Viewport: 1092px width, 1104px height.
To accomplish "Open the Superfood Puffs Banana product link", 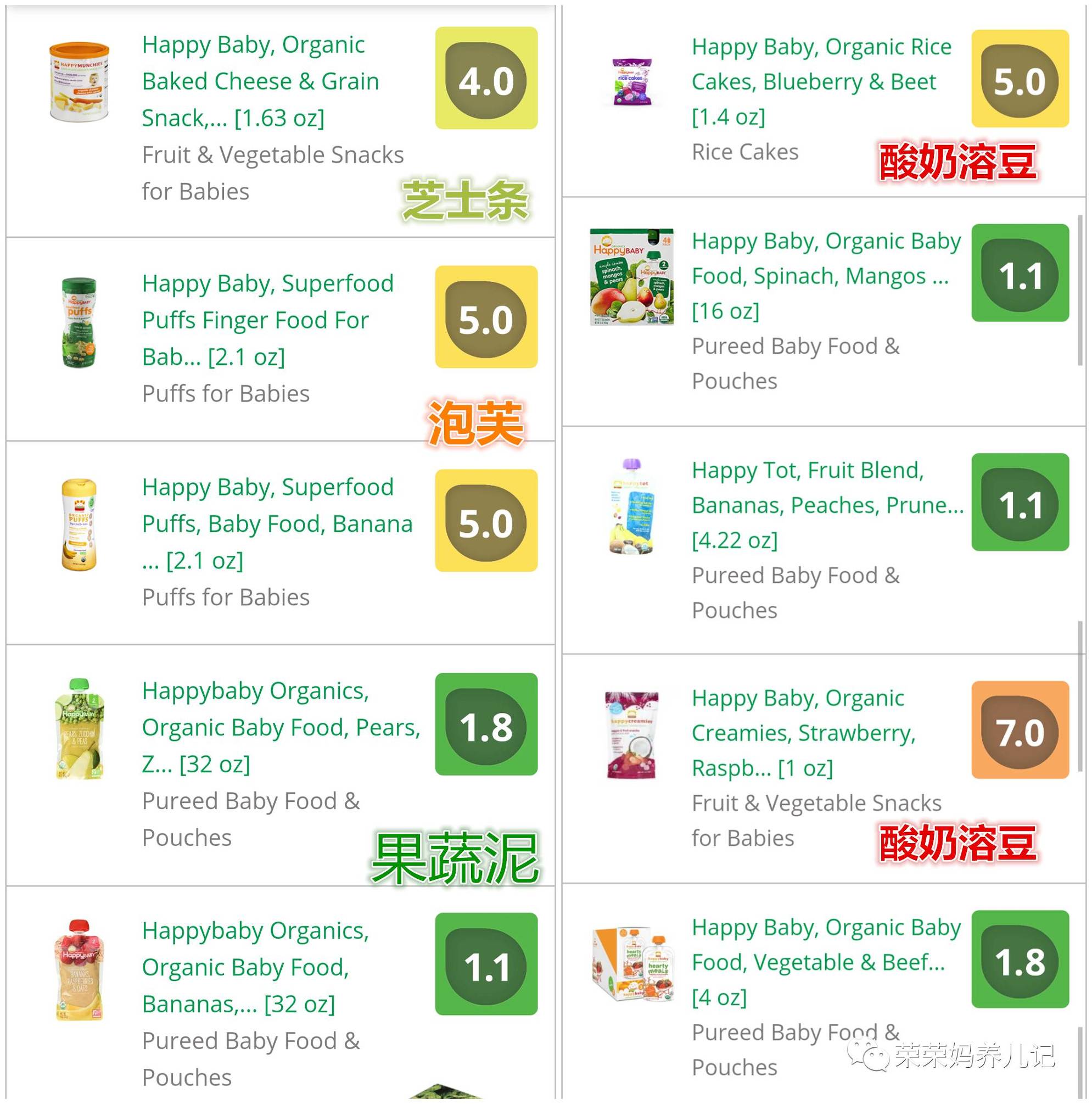I will [278, 522].
